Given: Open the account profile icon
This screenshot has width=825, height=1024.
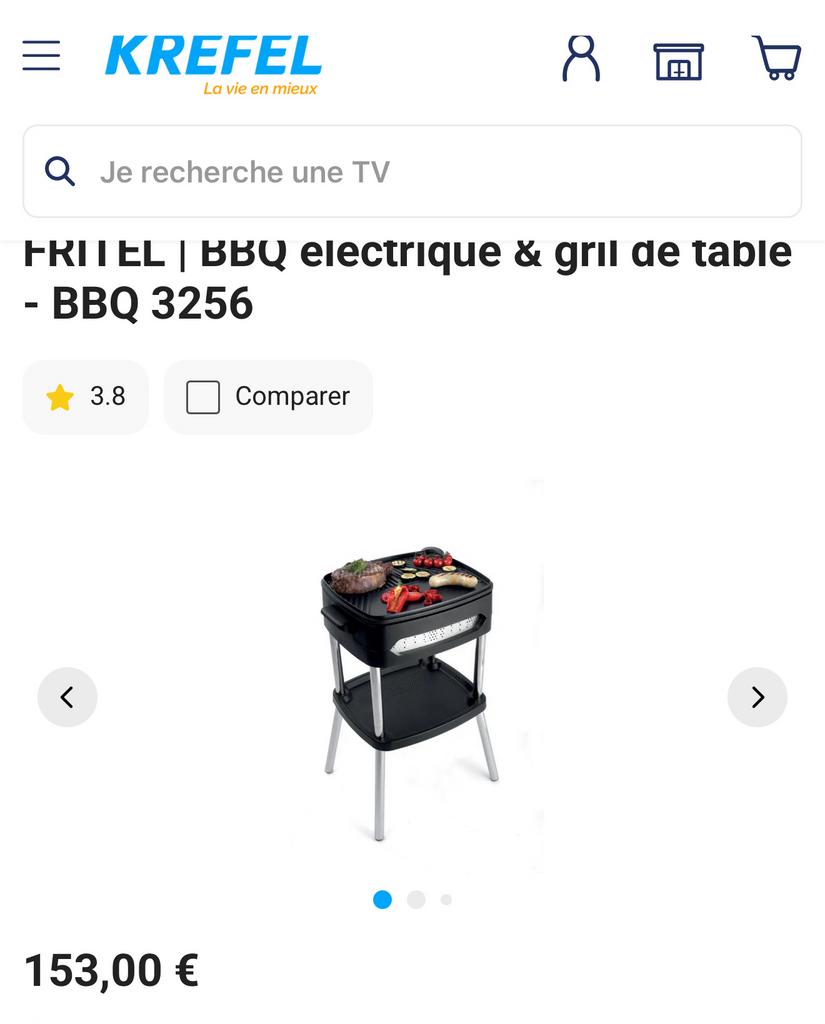Looking at the screenshot, I should pyautogui.click(x=580, y=61).
